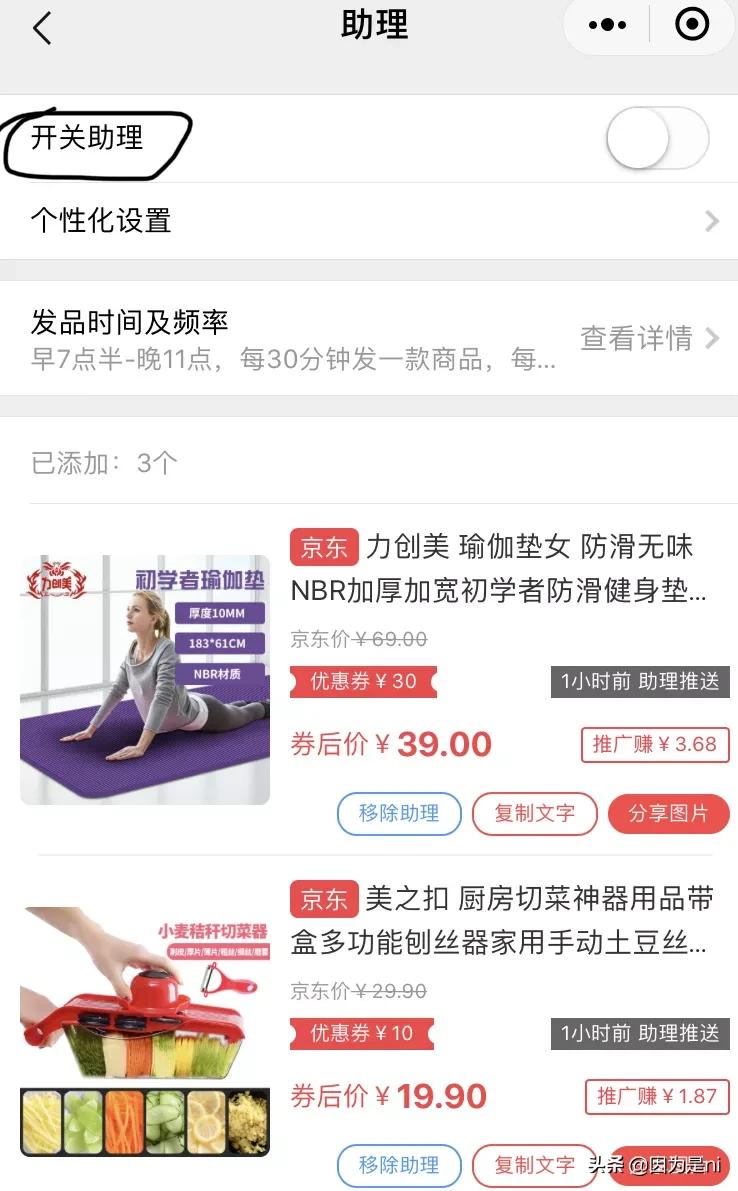Tap the 推广赚 ¥3.68 commission tag

pyautogui.click(x=655, y=744)
